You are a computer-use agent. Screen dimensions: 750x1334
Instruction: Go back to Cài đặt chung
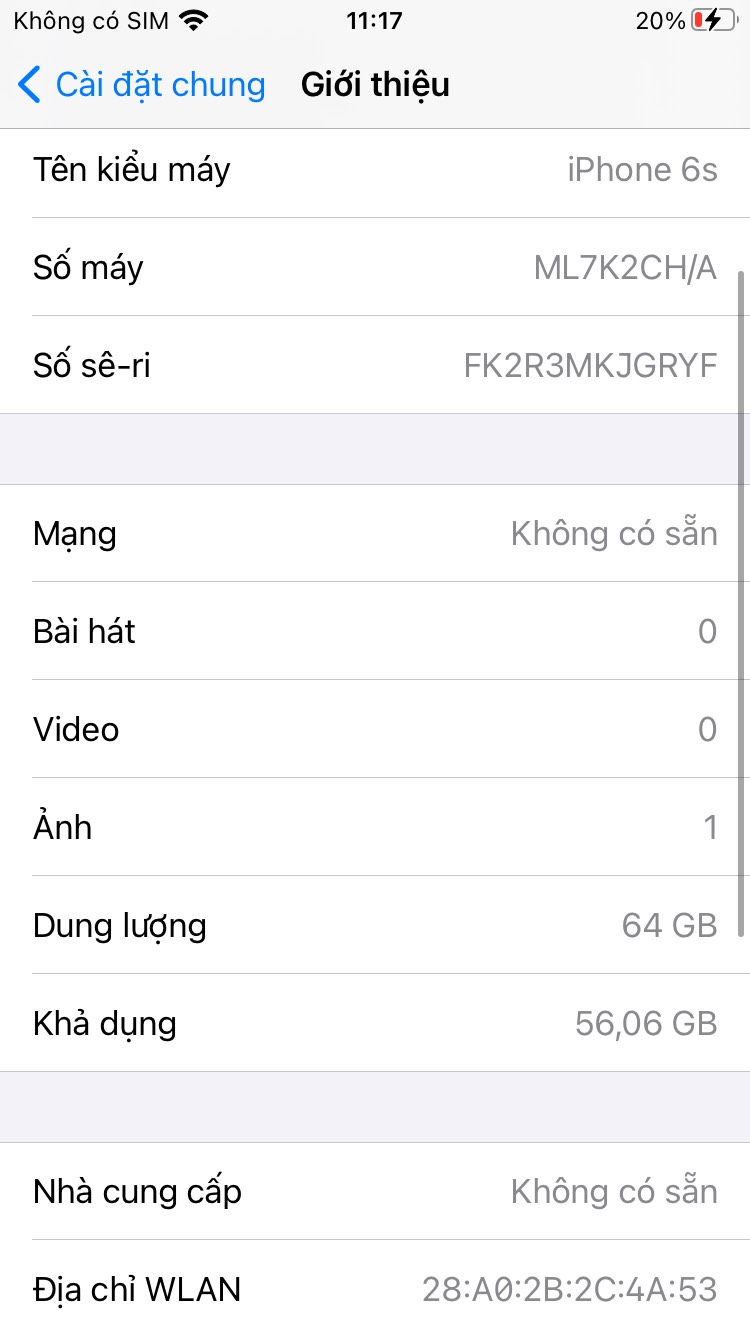coord(142,85)
